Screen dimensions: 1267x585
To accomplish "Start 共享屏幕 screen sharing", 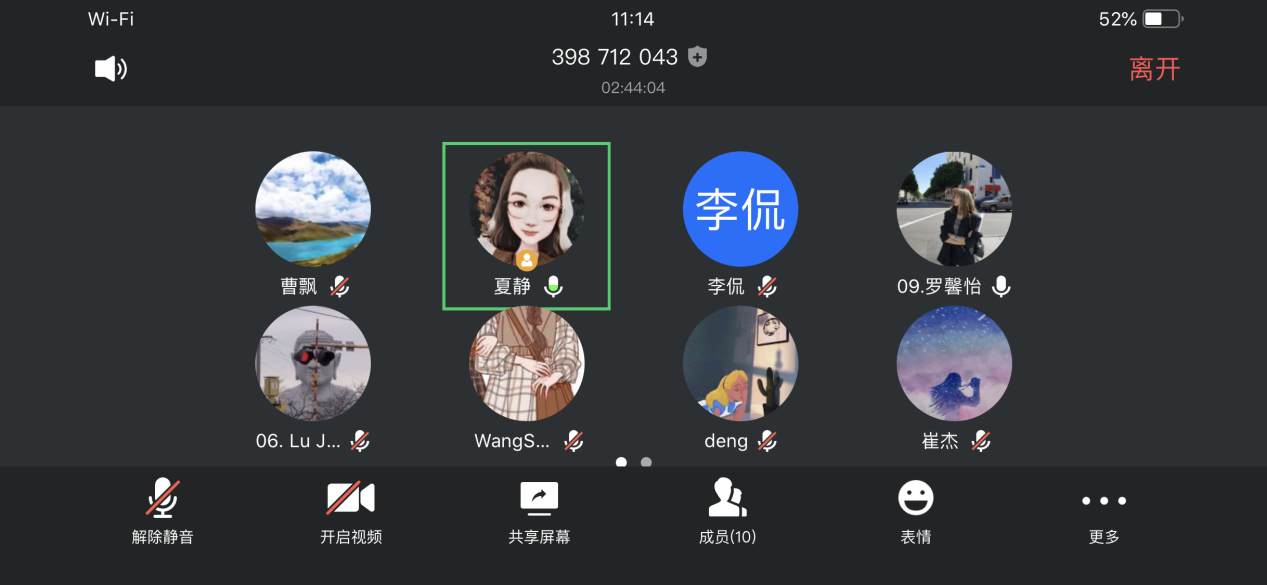I will (x=539, y=510).
